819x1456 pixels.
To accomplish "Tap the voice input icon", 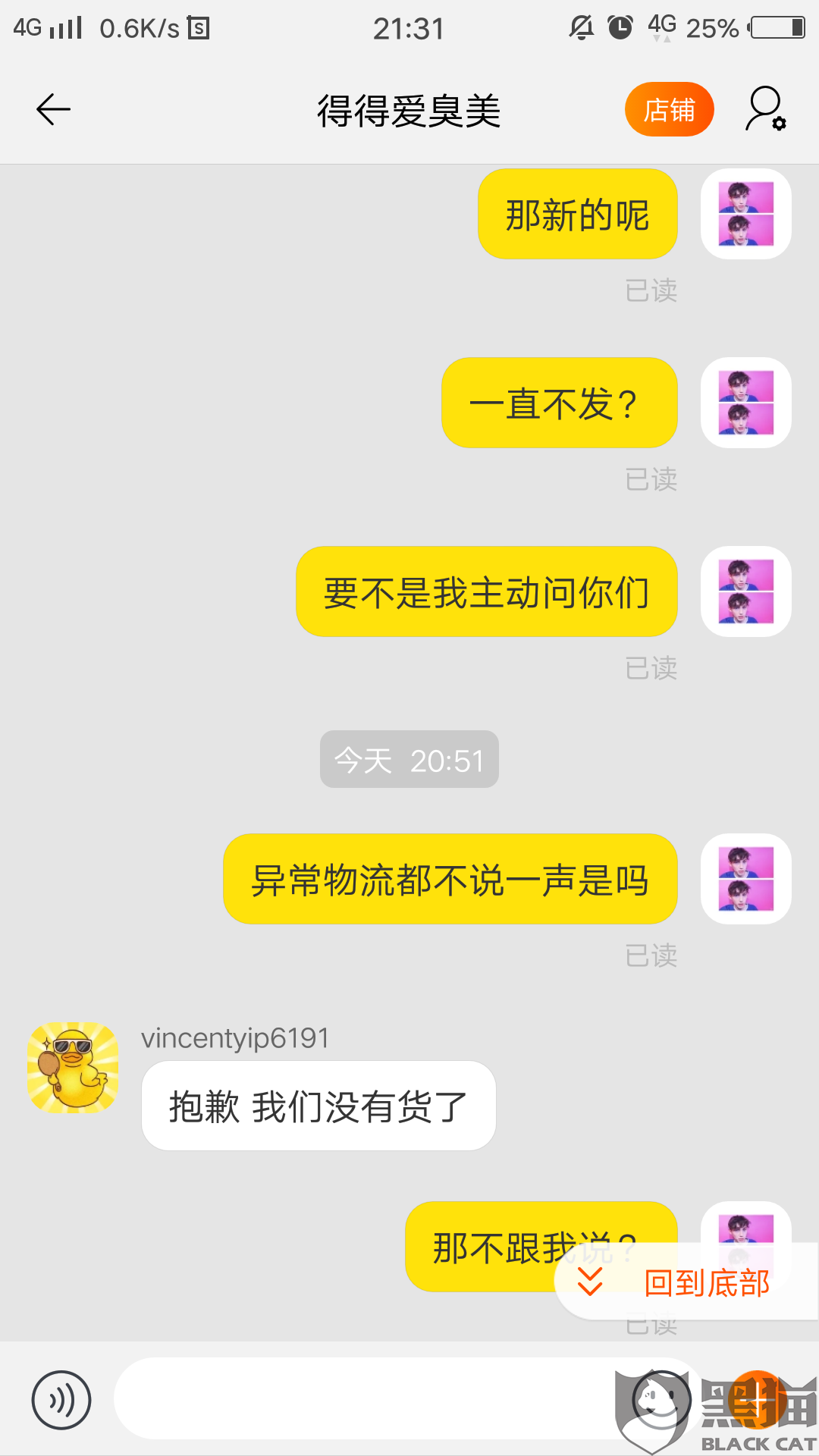I will 61,1400.
